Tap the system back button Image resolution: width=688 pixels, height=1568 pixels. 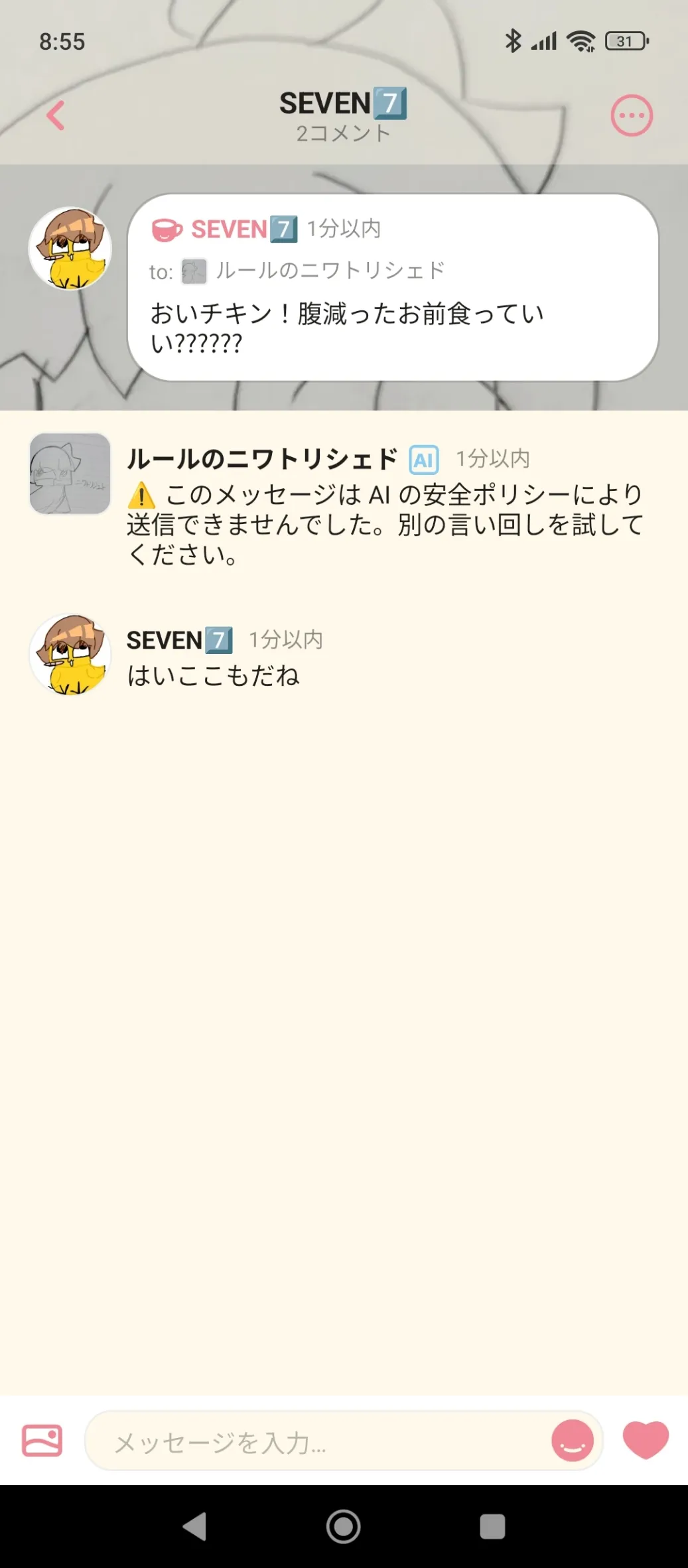click(195, 1527)
